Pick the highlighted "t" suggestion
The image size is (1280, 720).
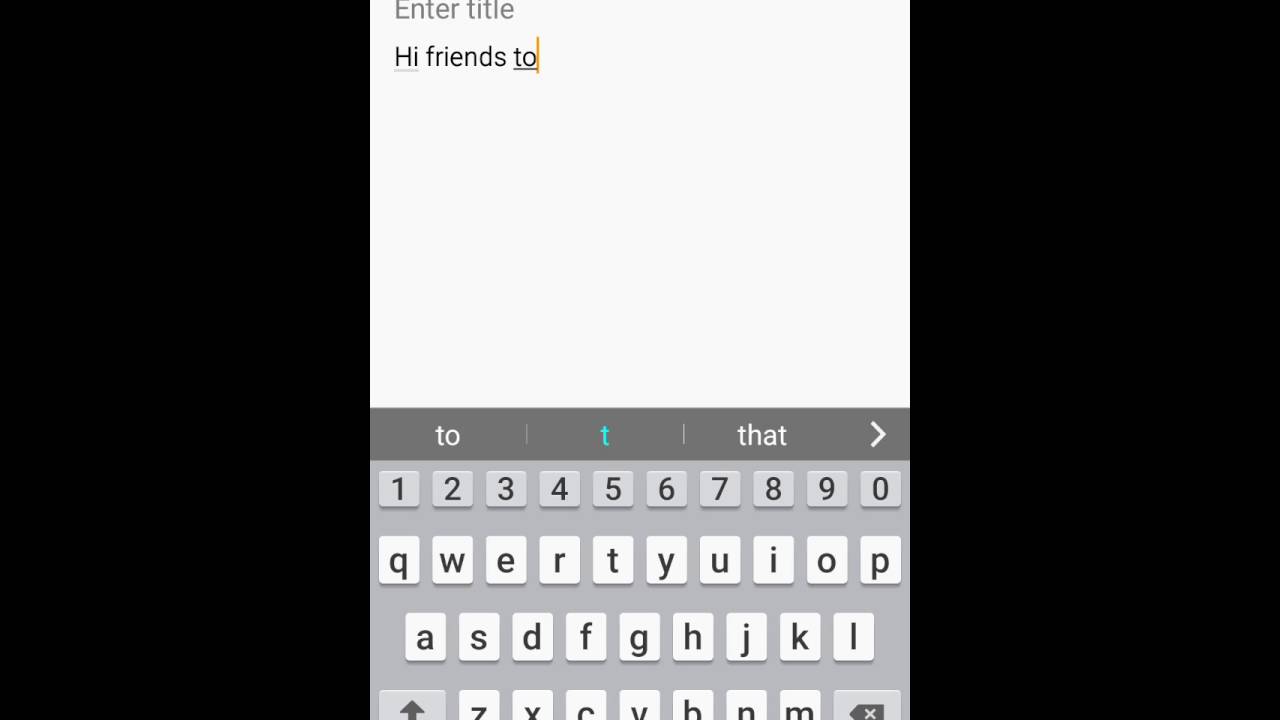605,435
